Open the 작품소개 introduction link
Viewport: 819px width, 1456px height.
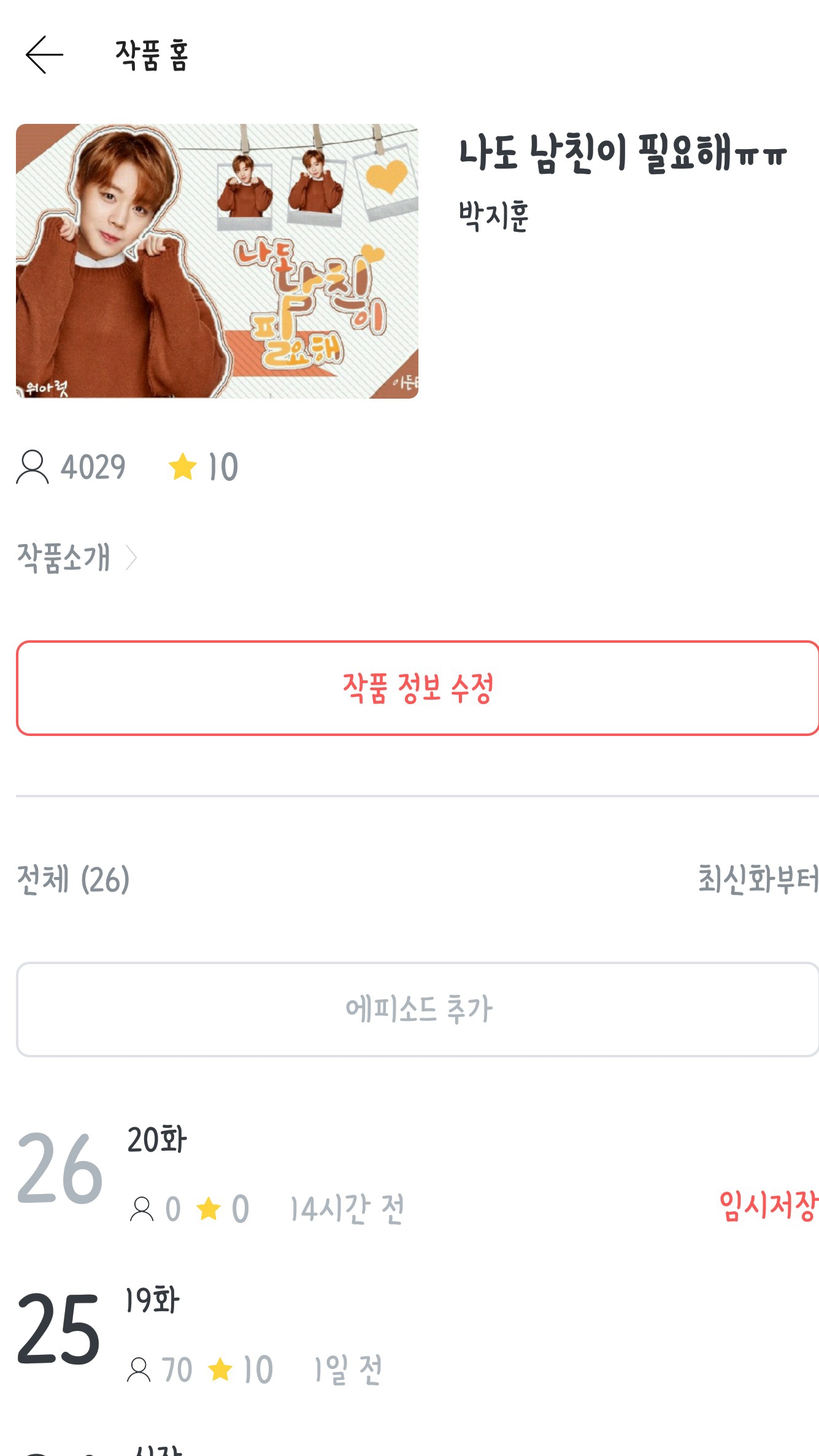point(76,557)
